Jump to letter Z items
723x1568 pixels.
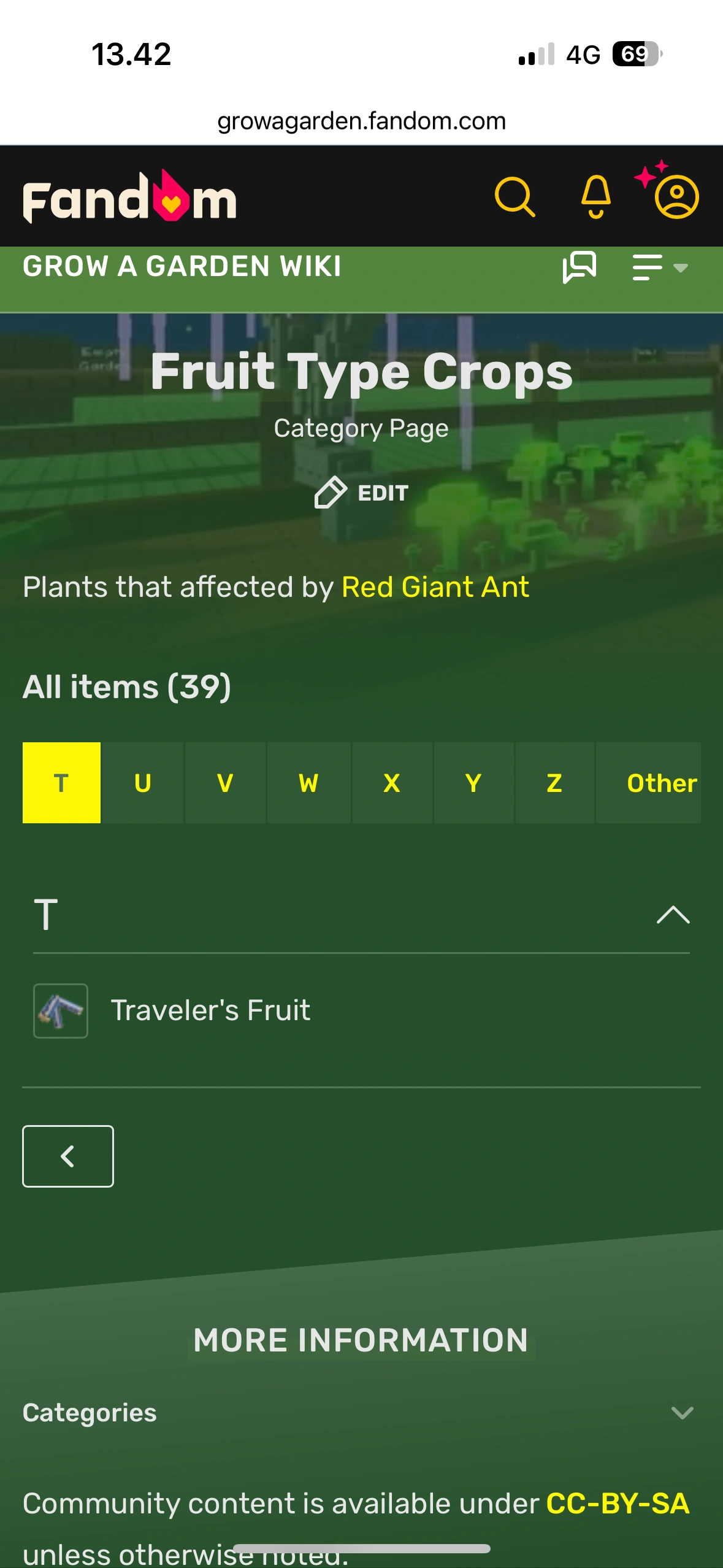point(554,783)
